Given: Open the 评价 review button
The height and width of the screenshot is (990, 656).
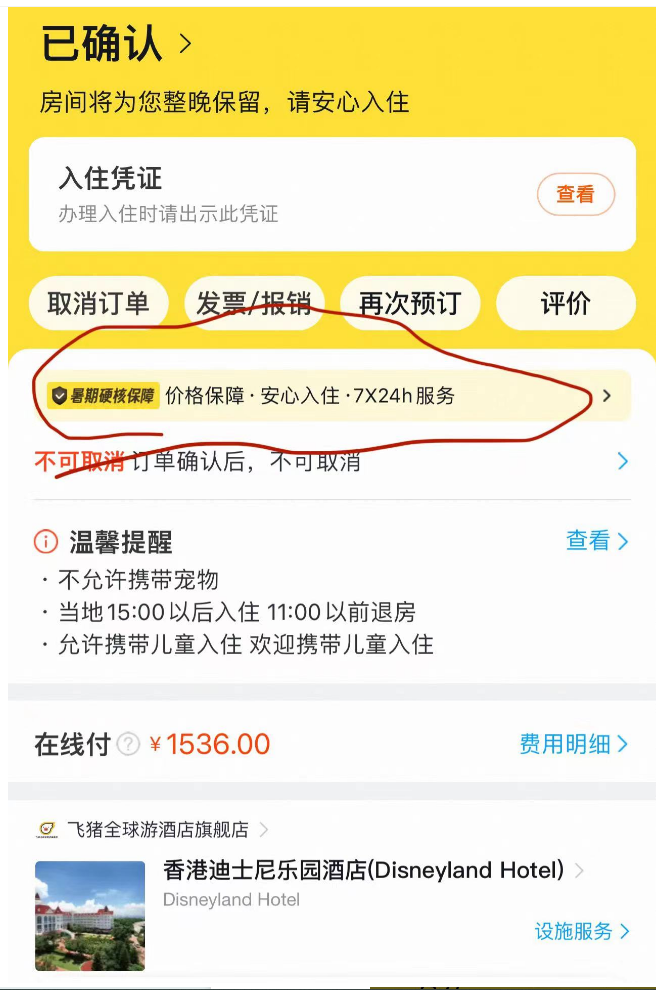Looking at the screenshot, I should pos(566,303).
